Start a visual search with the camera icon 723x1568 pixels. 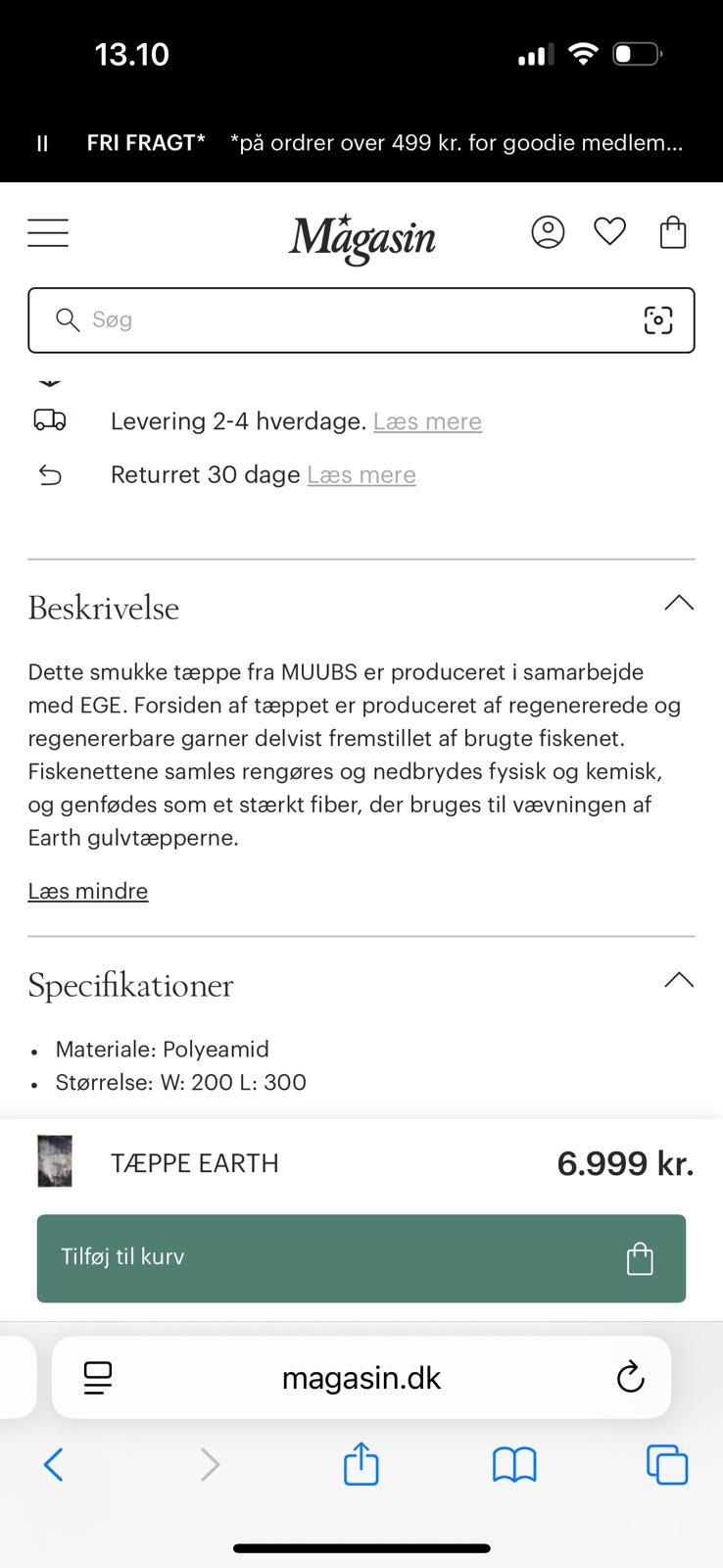pos(658,320)
